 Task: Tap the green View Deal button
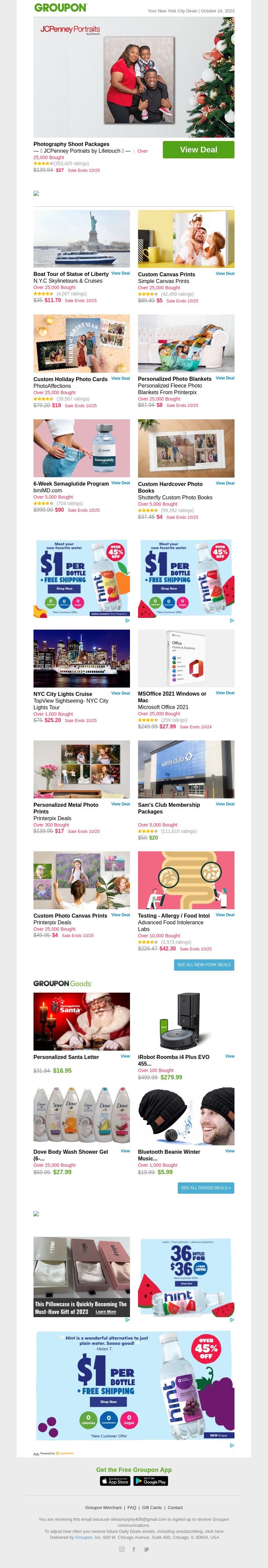[198, 150]
